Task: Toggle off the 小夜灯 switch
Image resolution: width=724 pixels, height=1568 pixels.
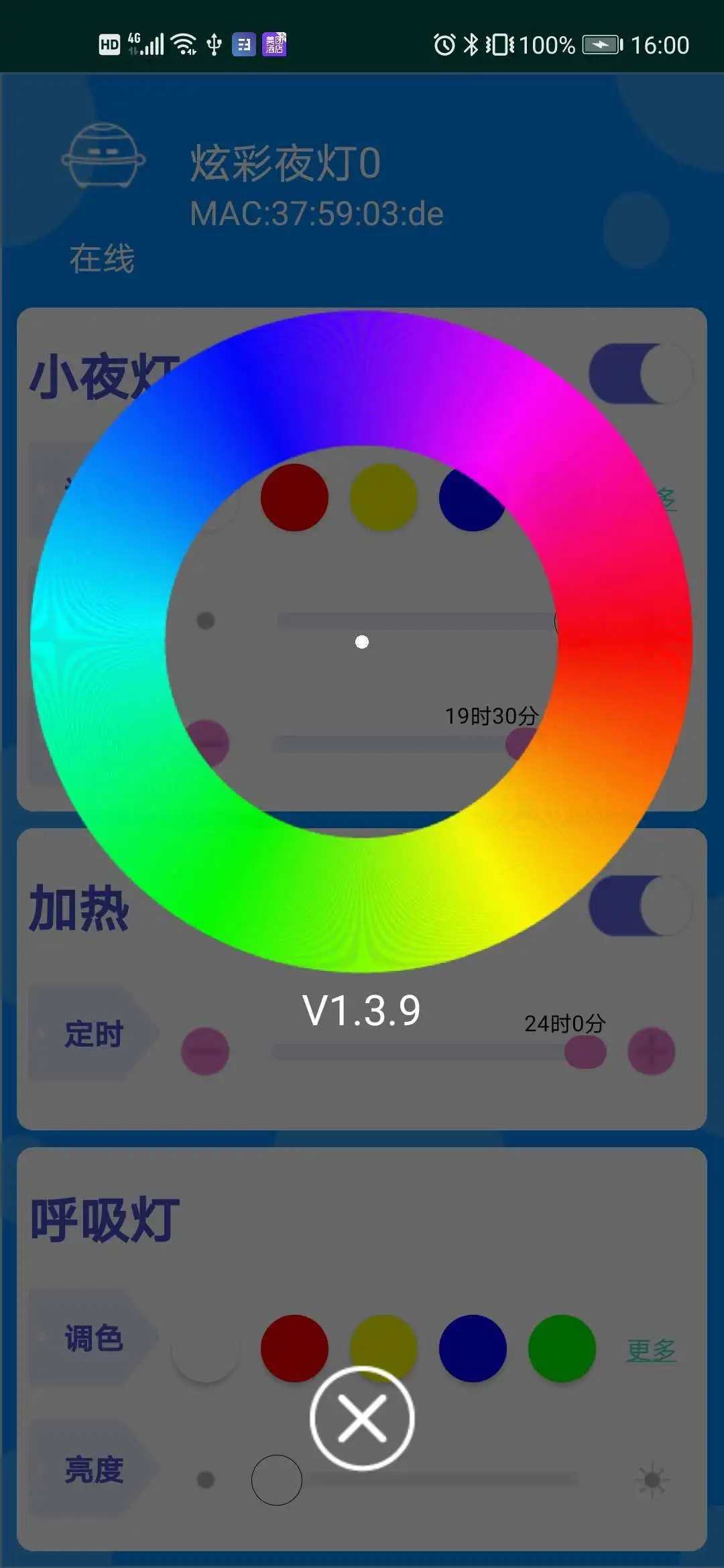Action: click(x=640, y=373)
